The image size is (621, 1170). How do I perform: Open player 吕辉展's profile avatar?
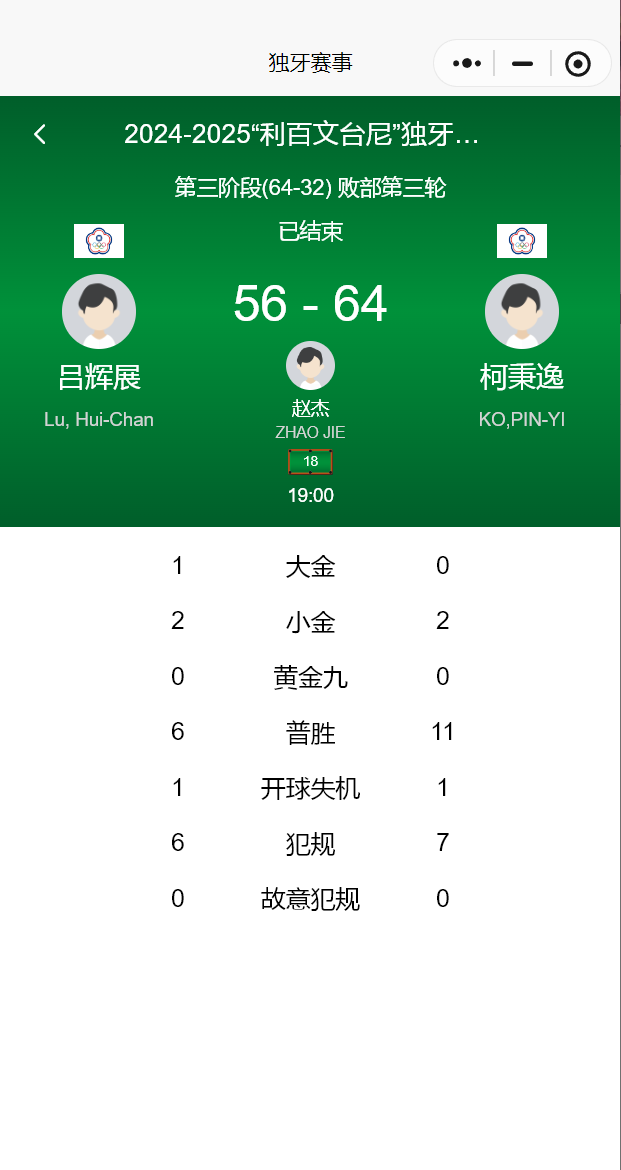(99, 311)
